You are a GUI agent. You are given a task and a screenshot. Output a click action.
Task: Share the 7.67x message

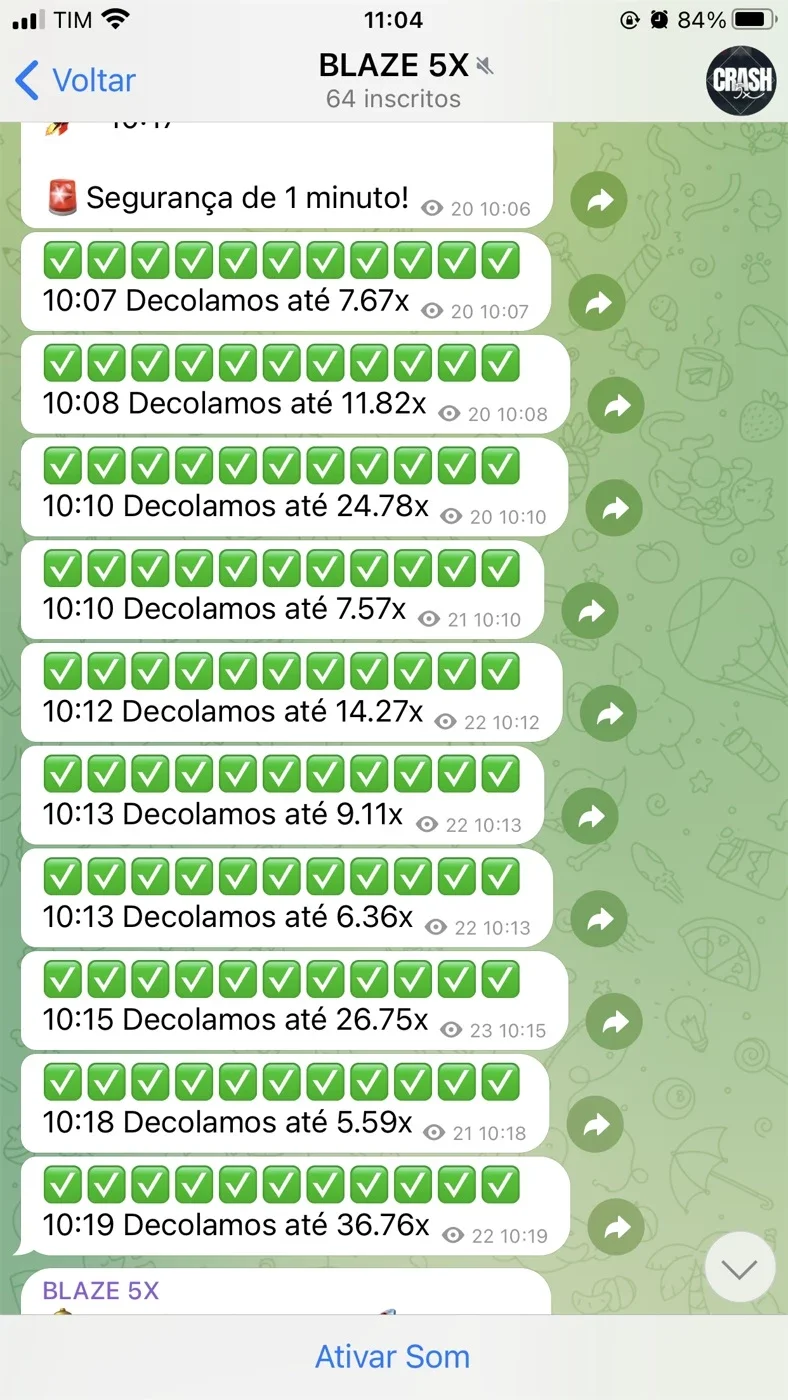[596, 303]
